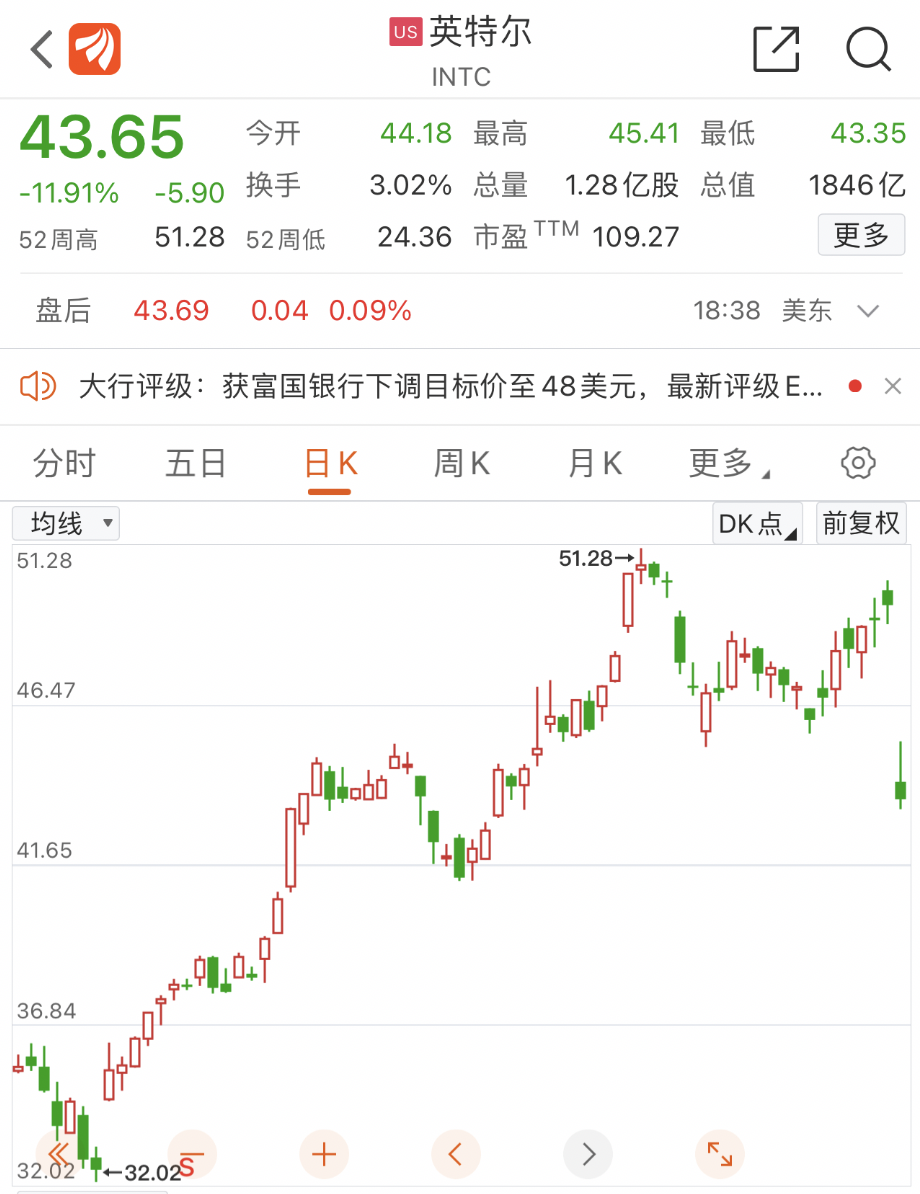Zoom out the chart with minus button
The image size is (920, 1194).
(192, 1155)
